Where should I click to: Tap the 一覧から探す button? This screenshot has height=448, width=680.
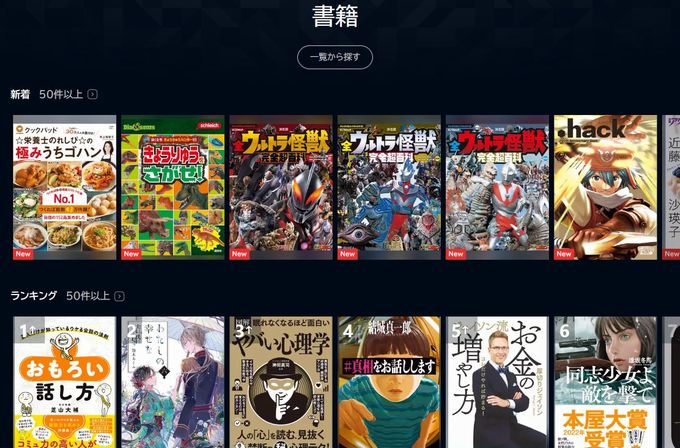click(x=334, y=57)
